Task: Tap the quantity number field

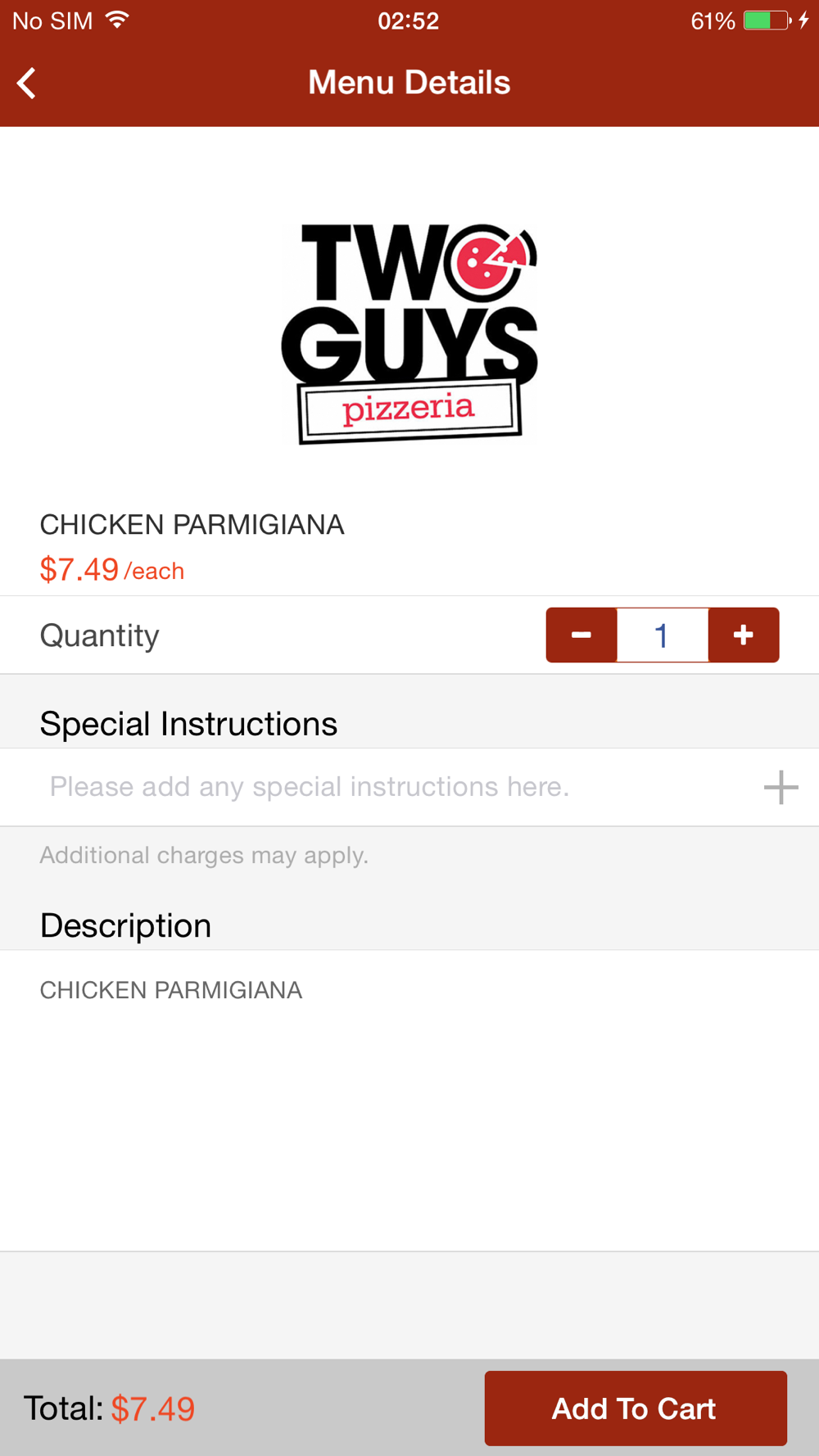Action: click(x=662, y=635)
